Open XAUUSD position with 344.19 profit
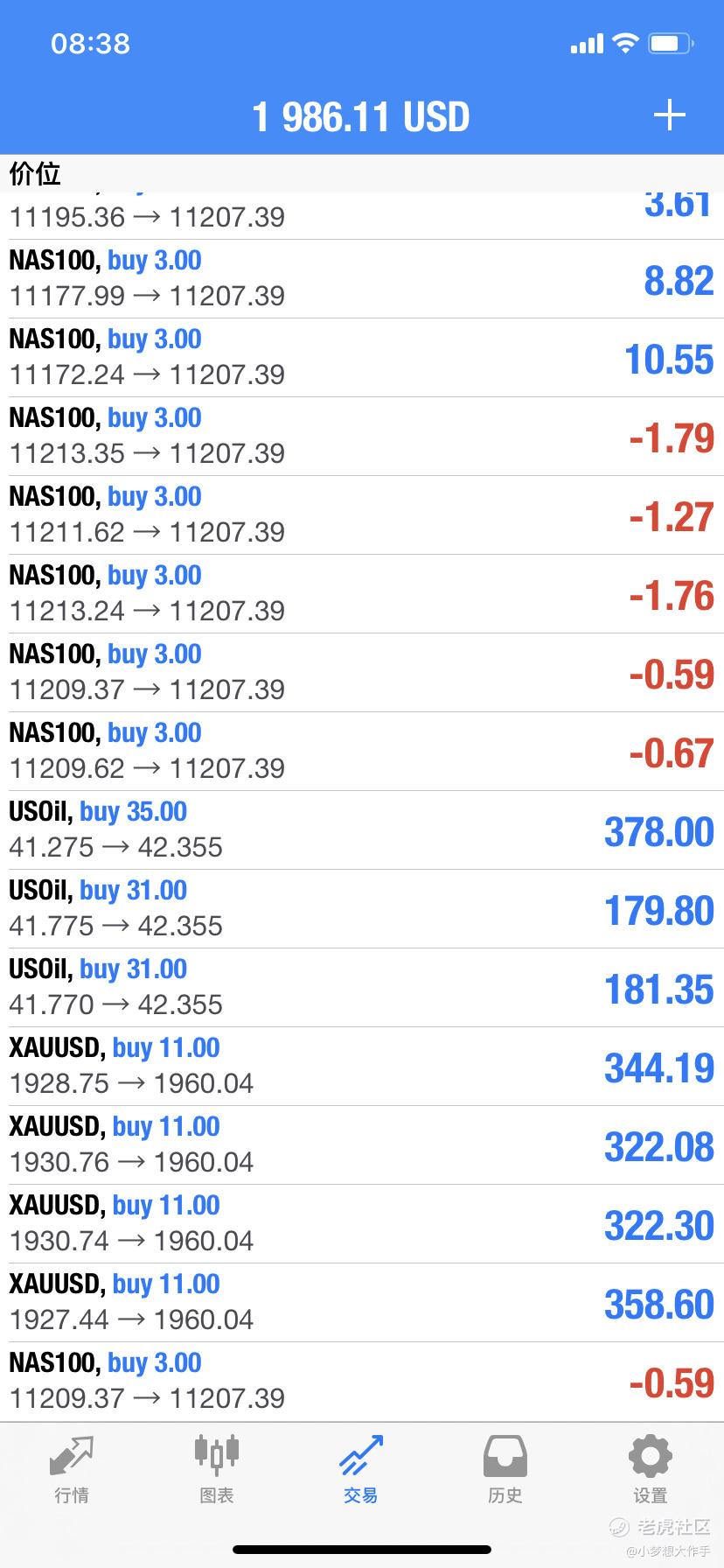The width and height of the screenshot is (724, 1568). point(362,1067)
